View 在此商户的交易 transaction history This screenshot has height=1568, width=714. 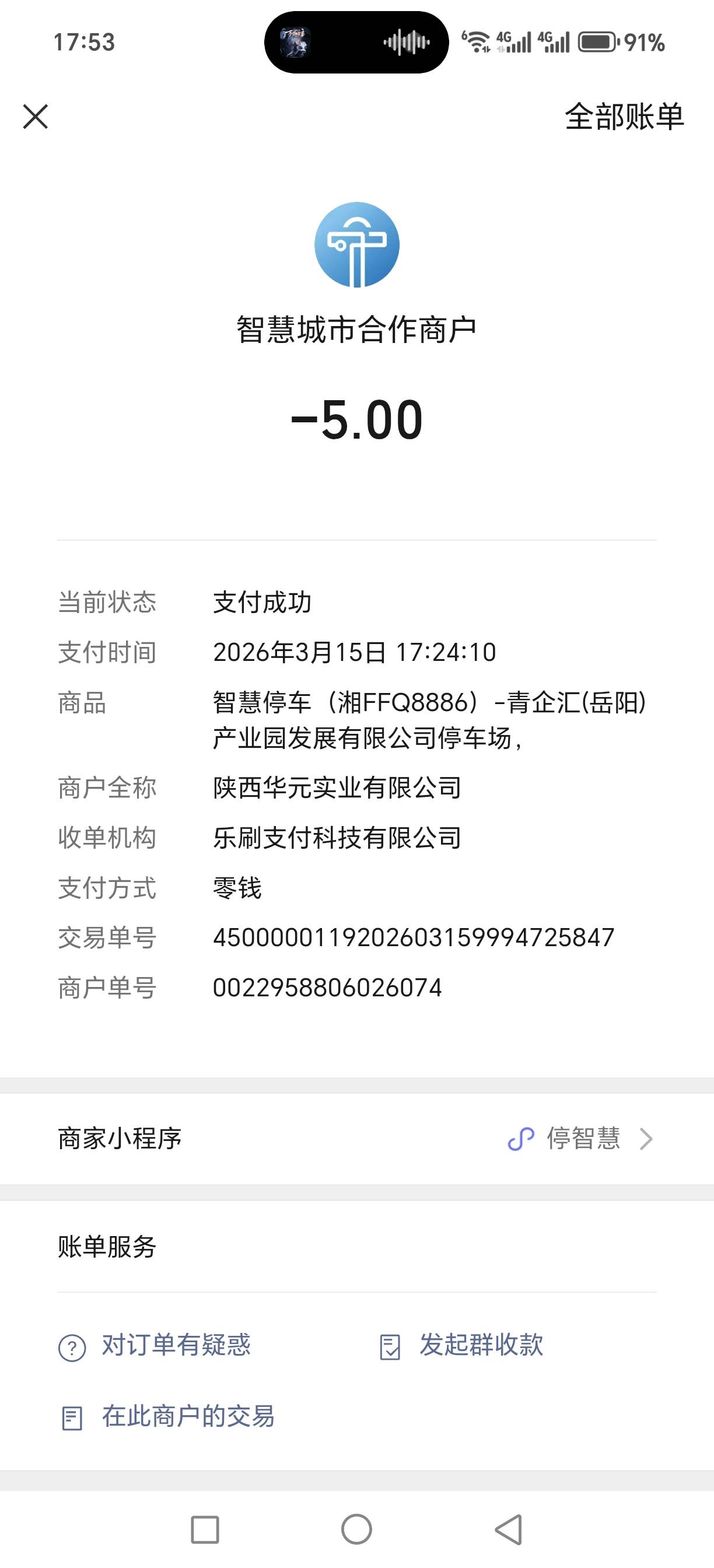coord(187,1416)
